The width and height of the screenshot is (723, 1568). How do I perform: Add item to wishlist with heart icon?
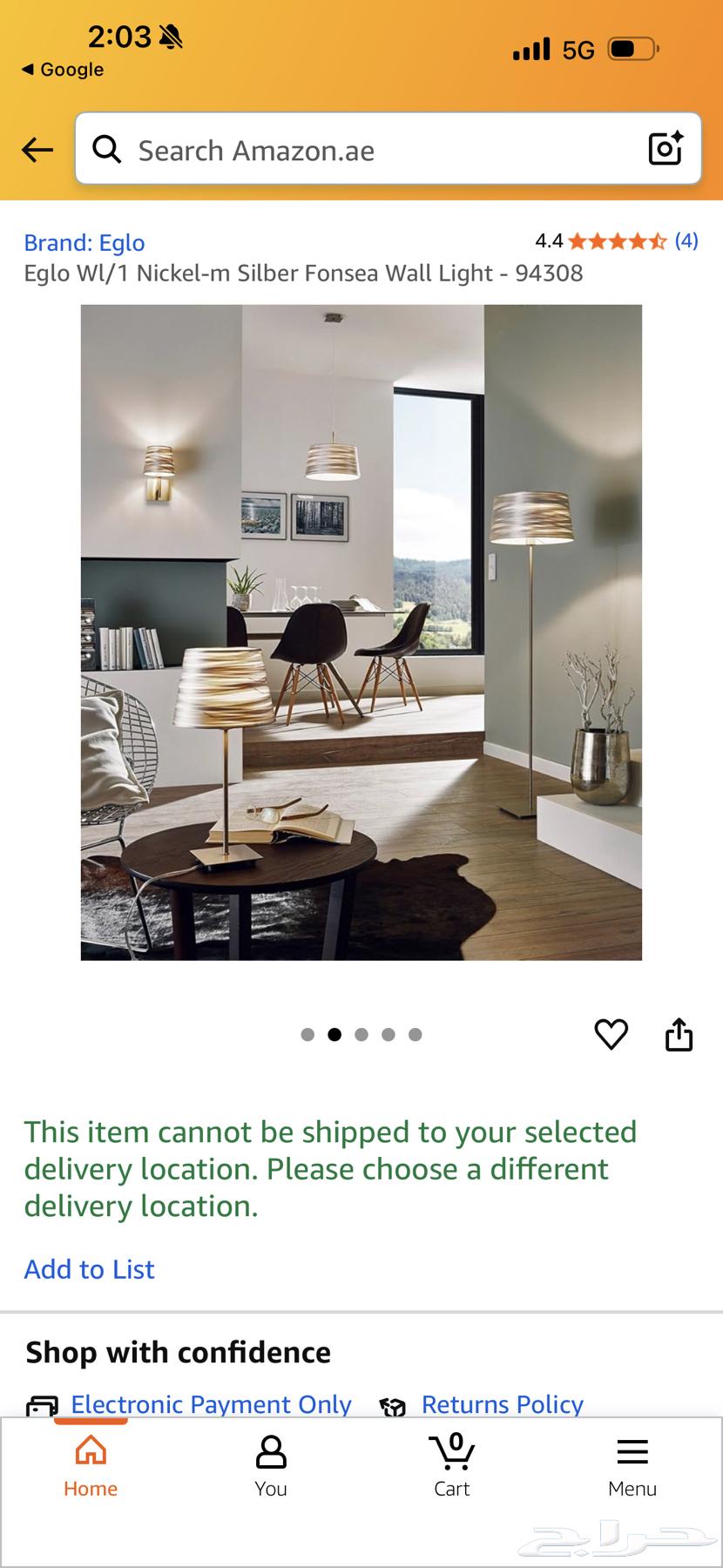tap(611, 1034)
